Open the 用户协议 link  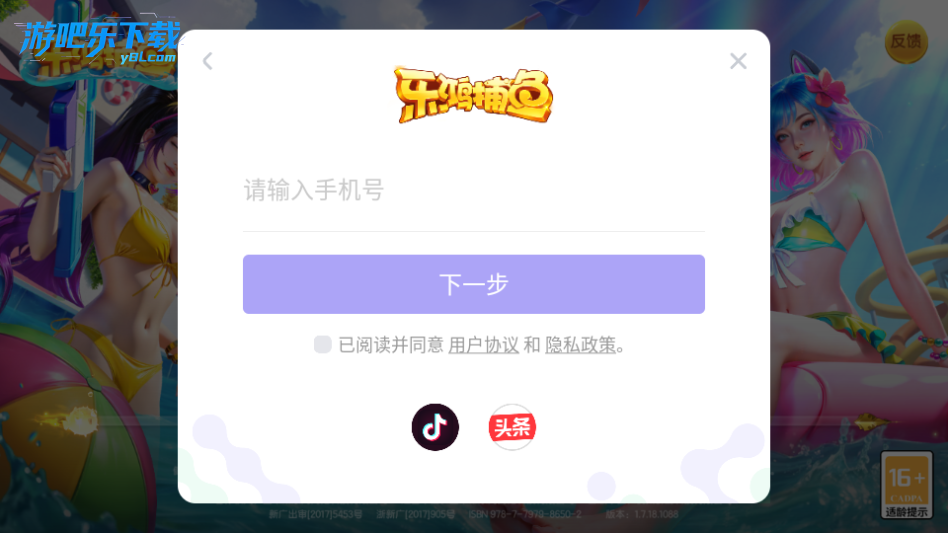pos(484,345)
